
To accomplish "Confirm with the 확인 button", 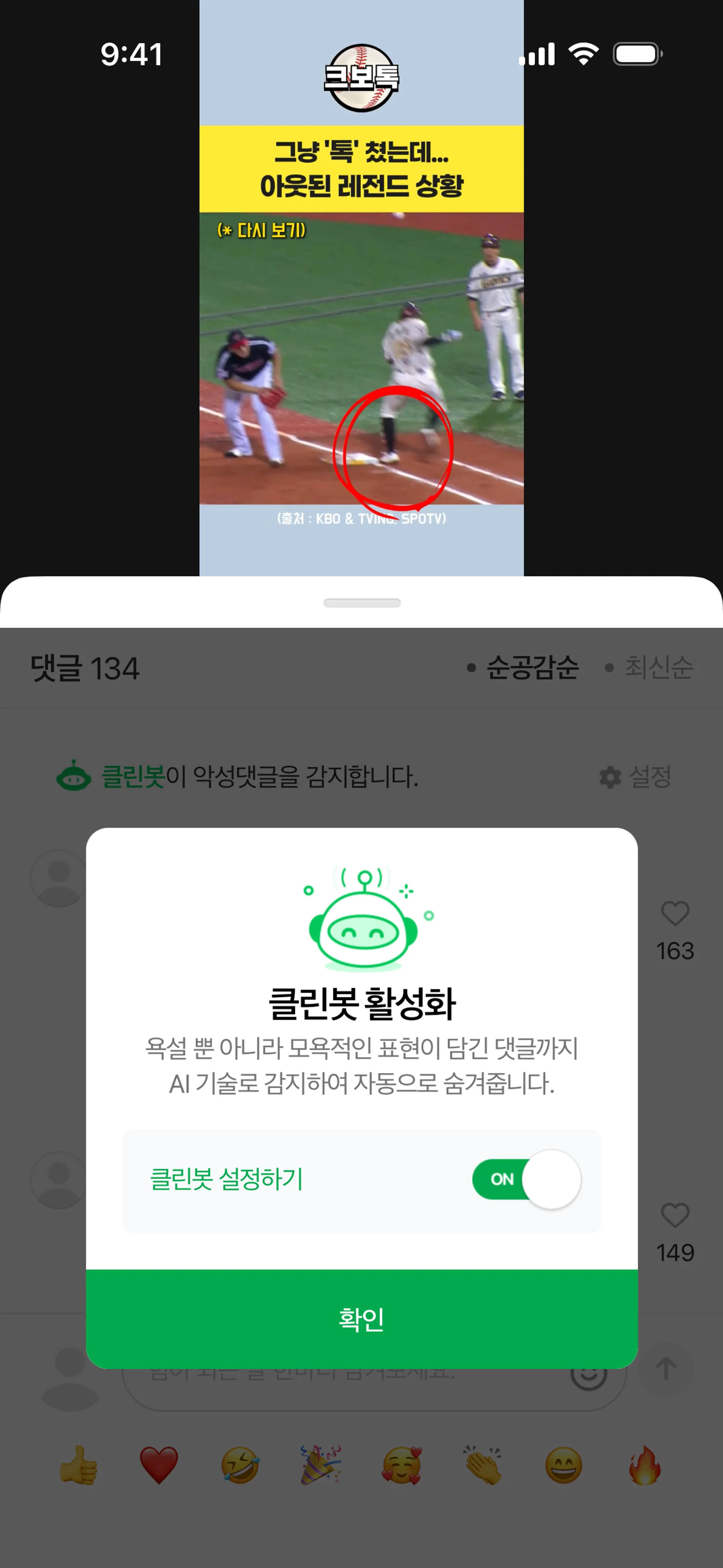I will click(361, 1319).
